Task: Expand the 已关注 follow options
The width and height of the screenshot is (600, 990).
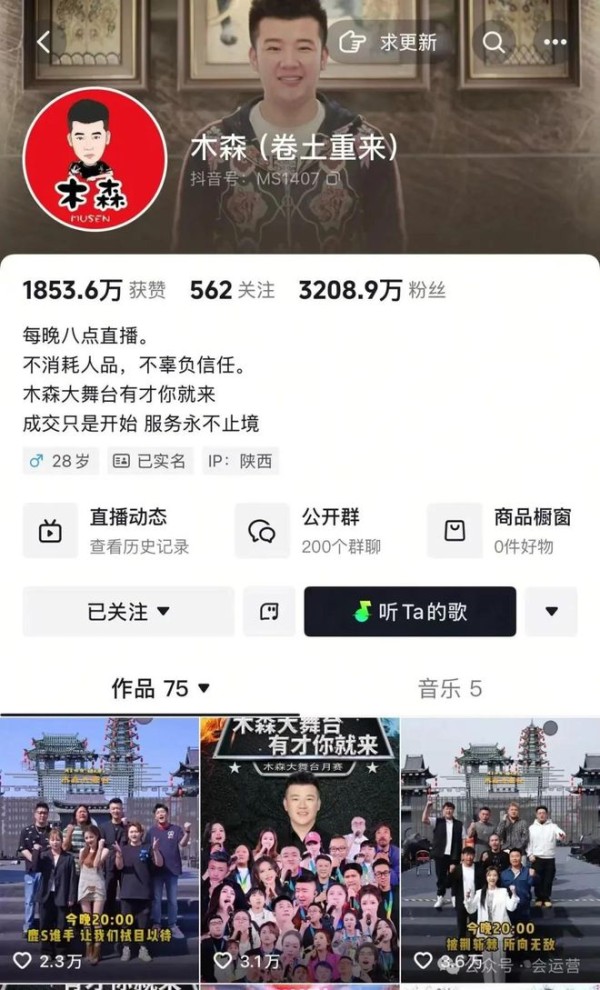Action: (128, 611)
